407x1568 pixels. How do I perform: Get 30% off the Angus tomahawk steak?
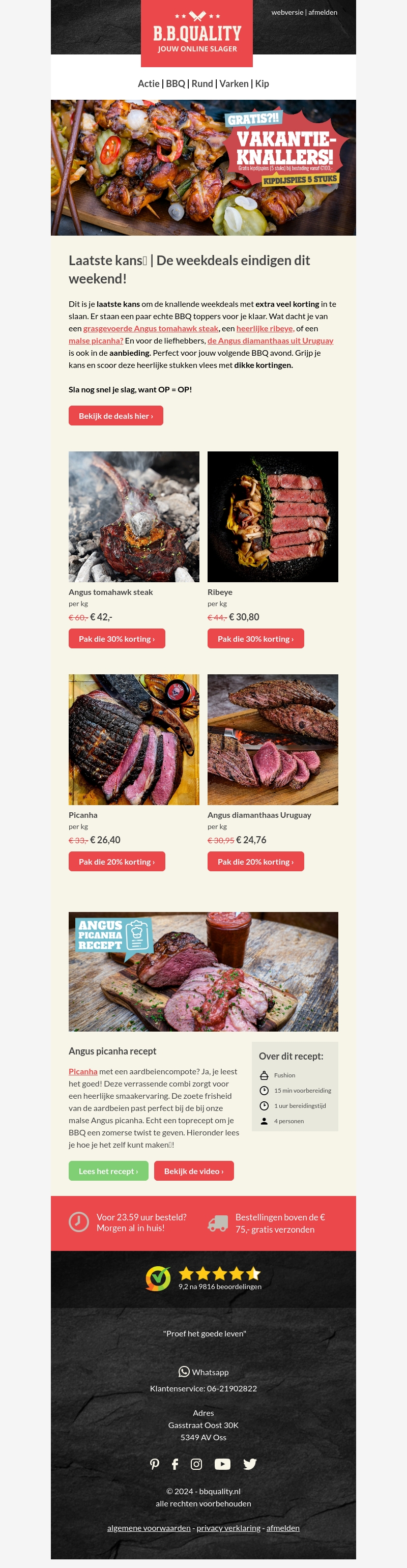tap(117, 639)
